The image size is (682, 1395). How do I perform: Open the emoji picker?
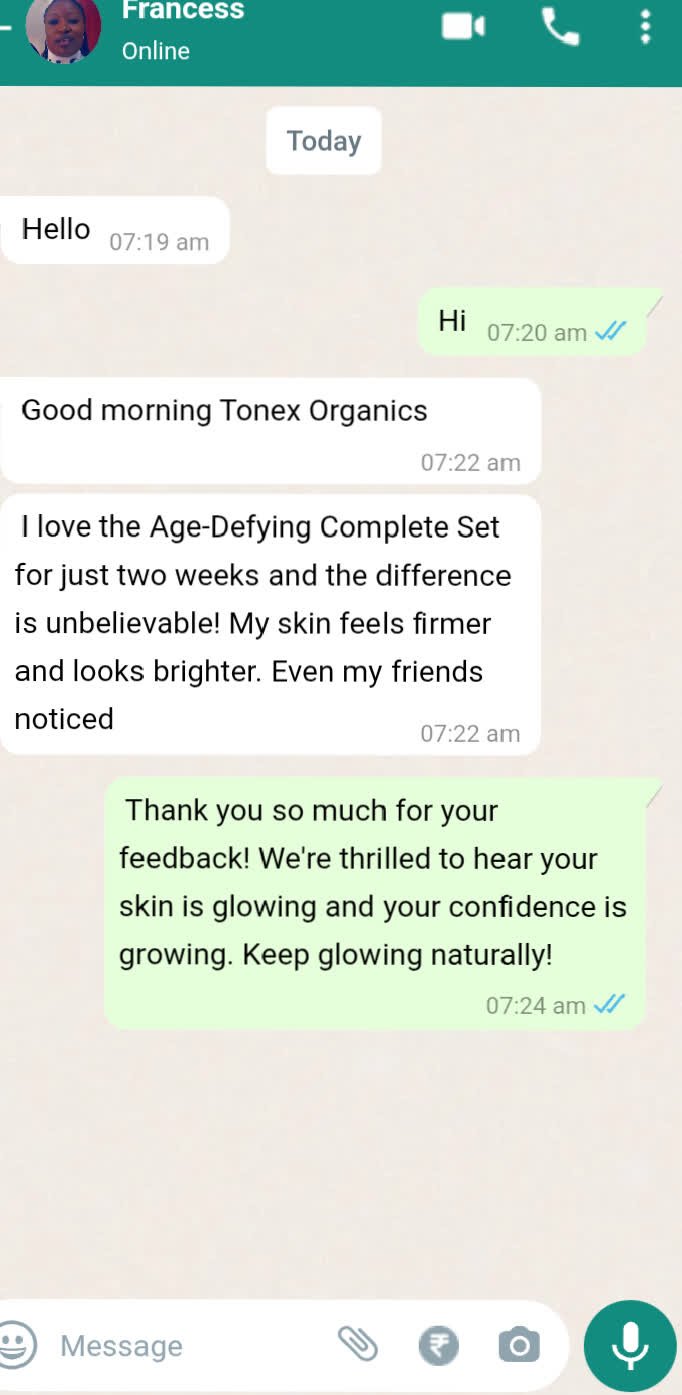tap(17, 1344)
